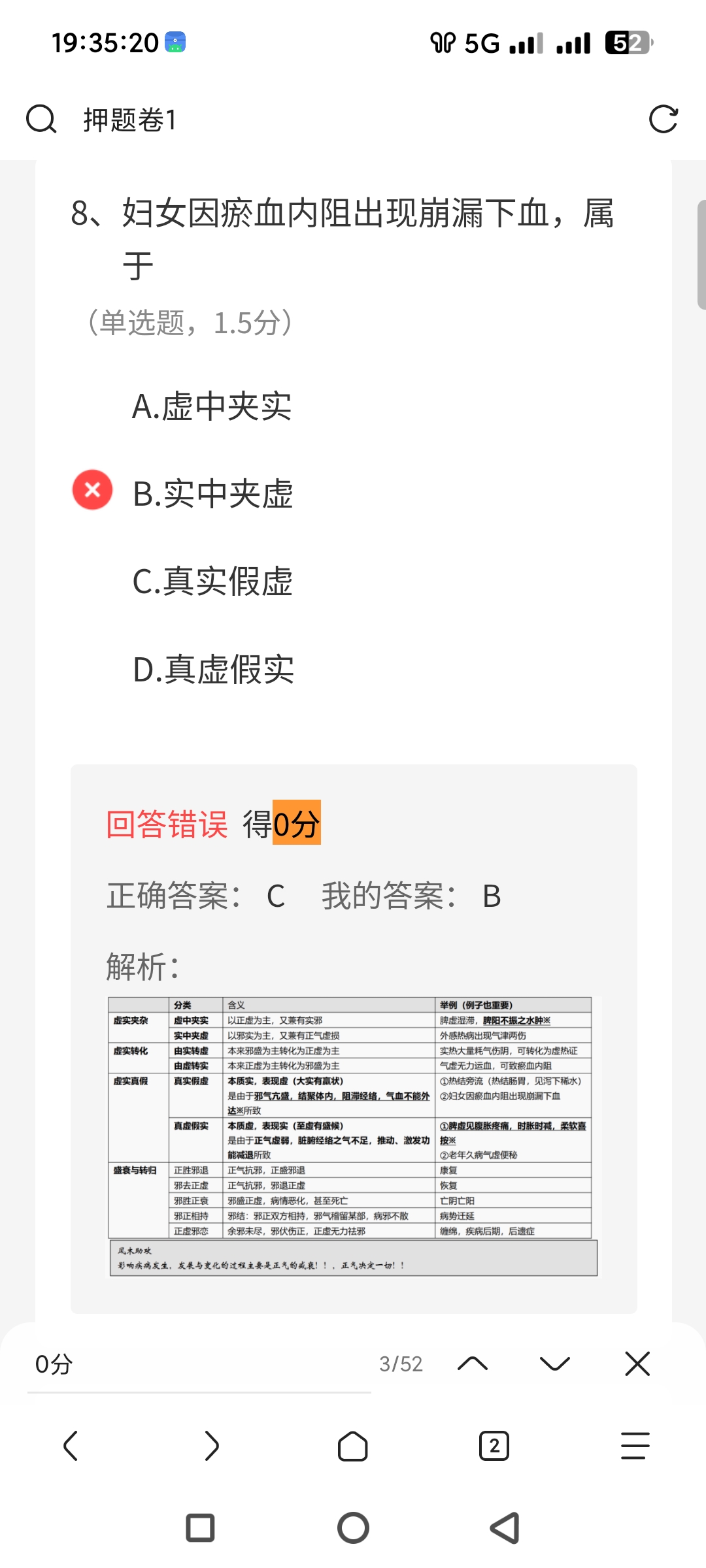Viewport: 706px width, 1568px height.
Task: Reload the page with refresh icon
Action: [x=663, y=120]
